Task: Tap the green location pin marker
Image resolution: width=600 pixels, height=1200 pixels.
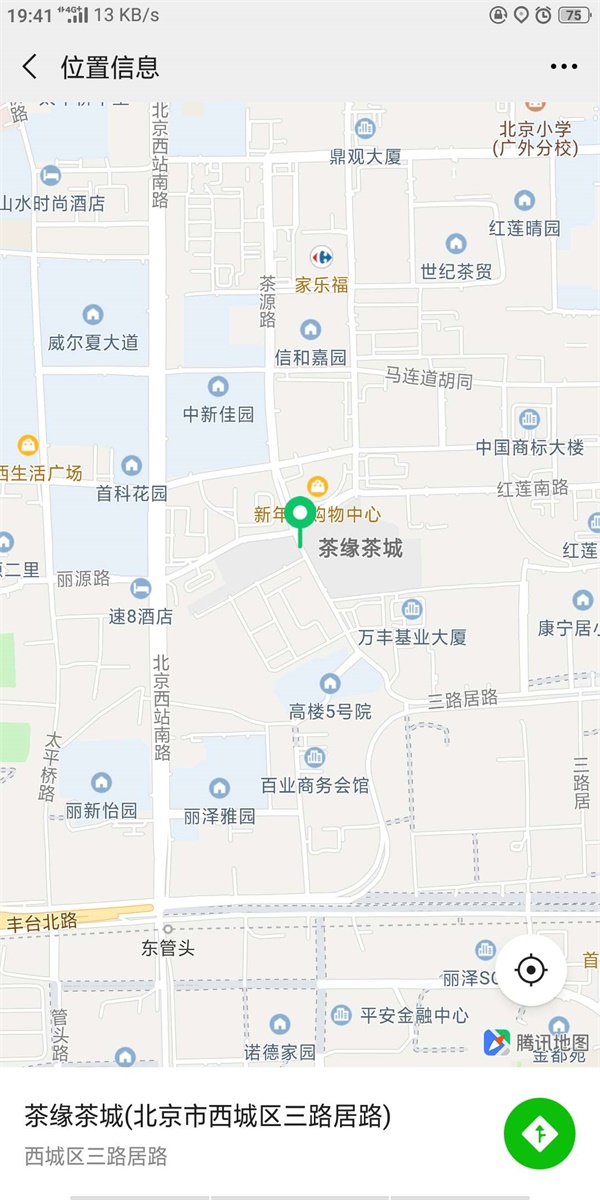Action: (300, 516)
